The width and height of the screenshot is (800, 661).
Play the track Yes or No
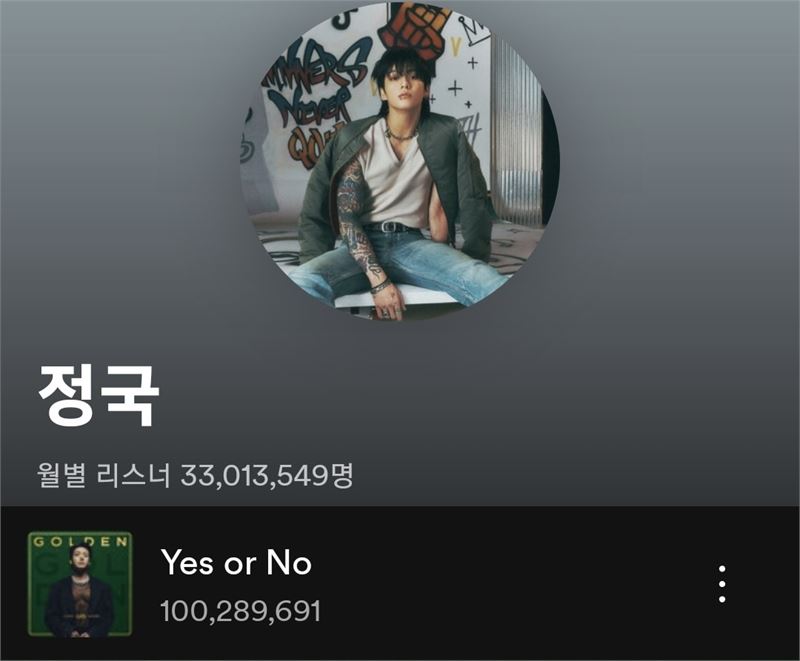(x=236, y=564)
